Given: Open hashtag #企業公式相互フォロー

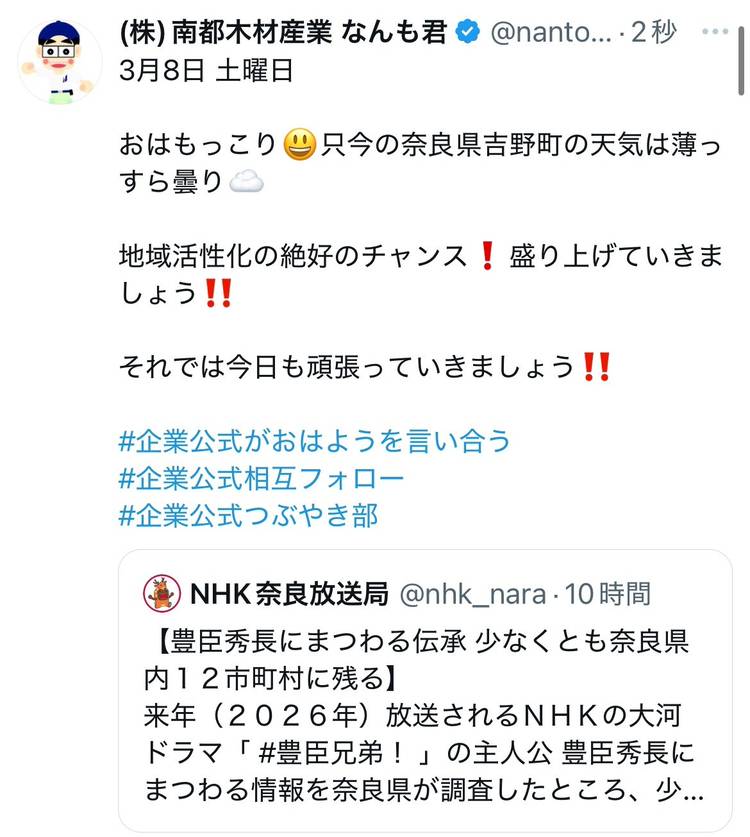Looking at the screenshot, I should (261, 477).
